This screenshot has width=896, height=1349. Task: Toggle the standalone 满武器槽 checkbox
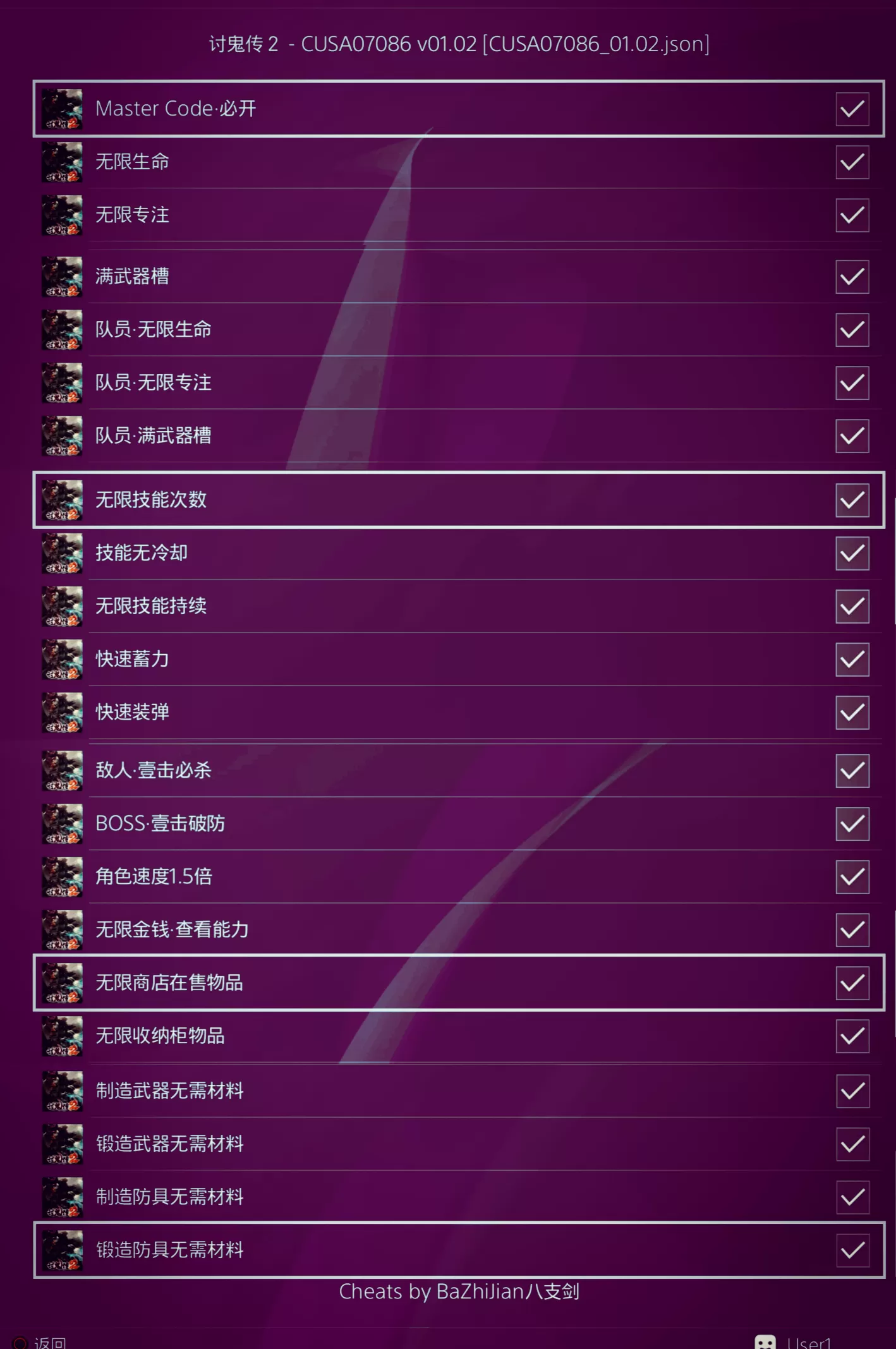[x=852, y=277]
